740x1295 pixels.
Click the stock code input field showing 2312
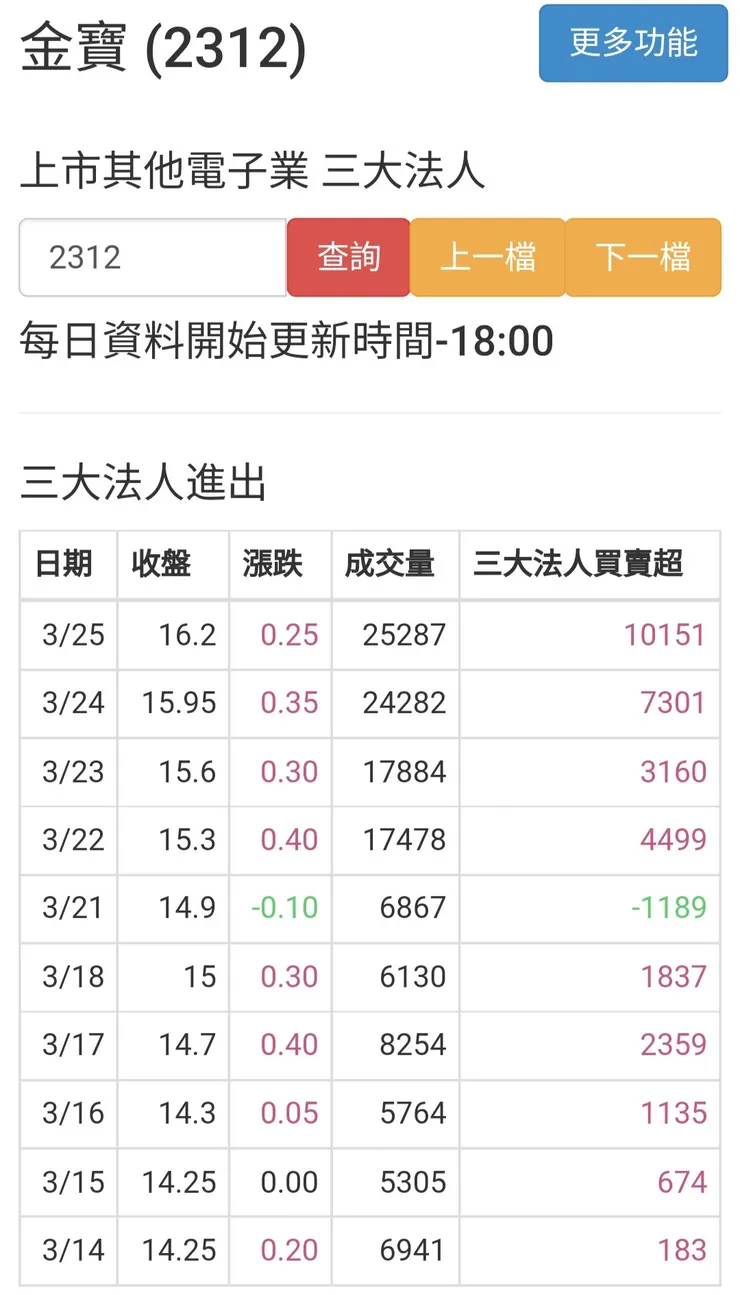(150, 257)
